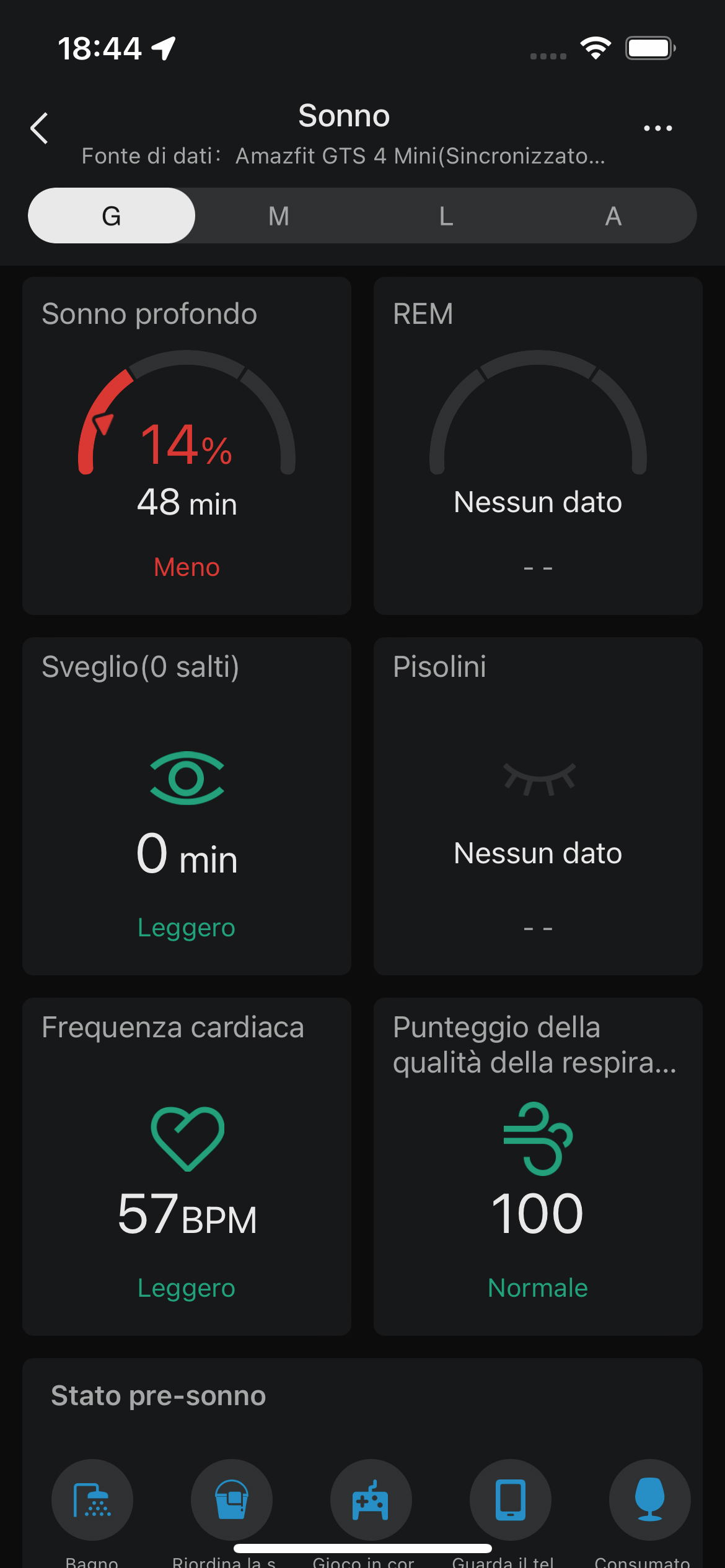The width and height of the screenshot is (725, 1568).
Task: Select the Riordina pre-sleep activity
Action: [232, 1500]
